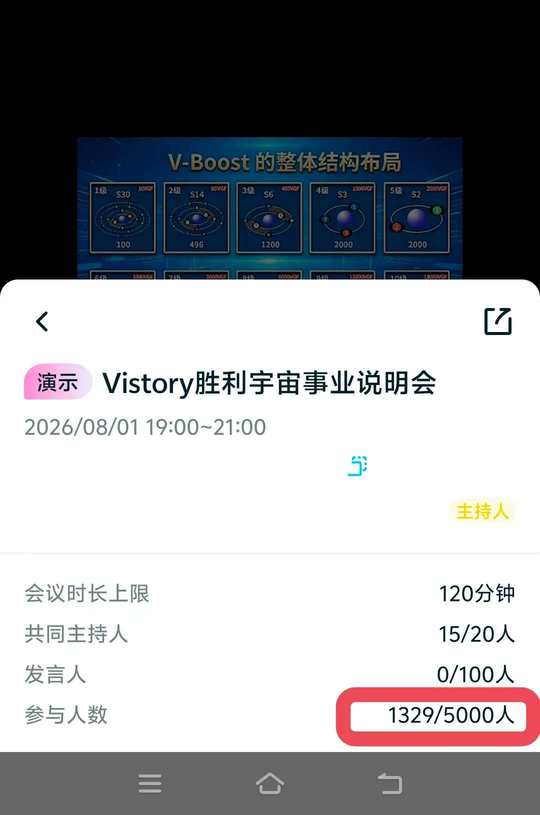Go back using the top-left arrow
The height and width of the screenshot is (815, 540).
click(x=43, y=322)
